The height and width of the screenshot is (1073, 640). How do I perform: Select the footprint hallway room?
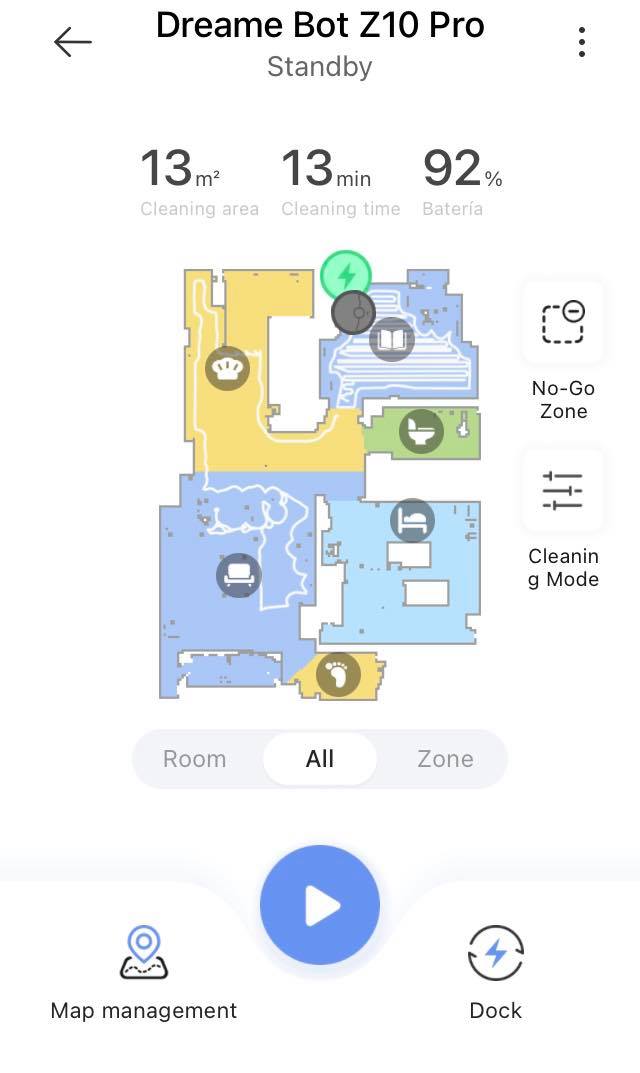tap(338, 674)
